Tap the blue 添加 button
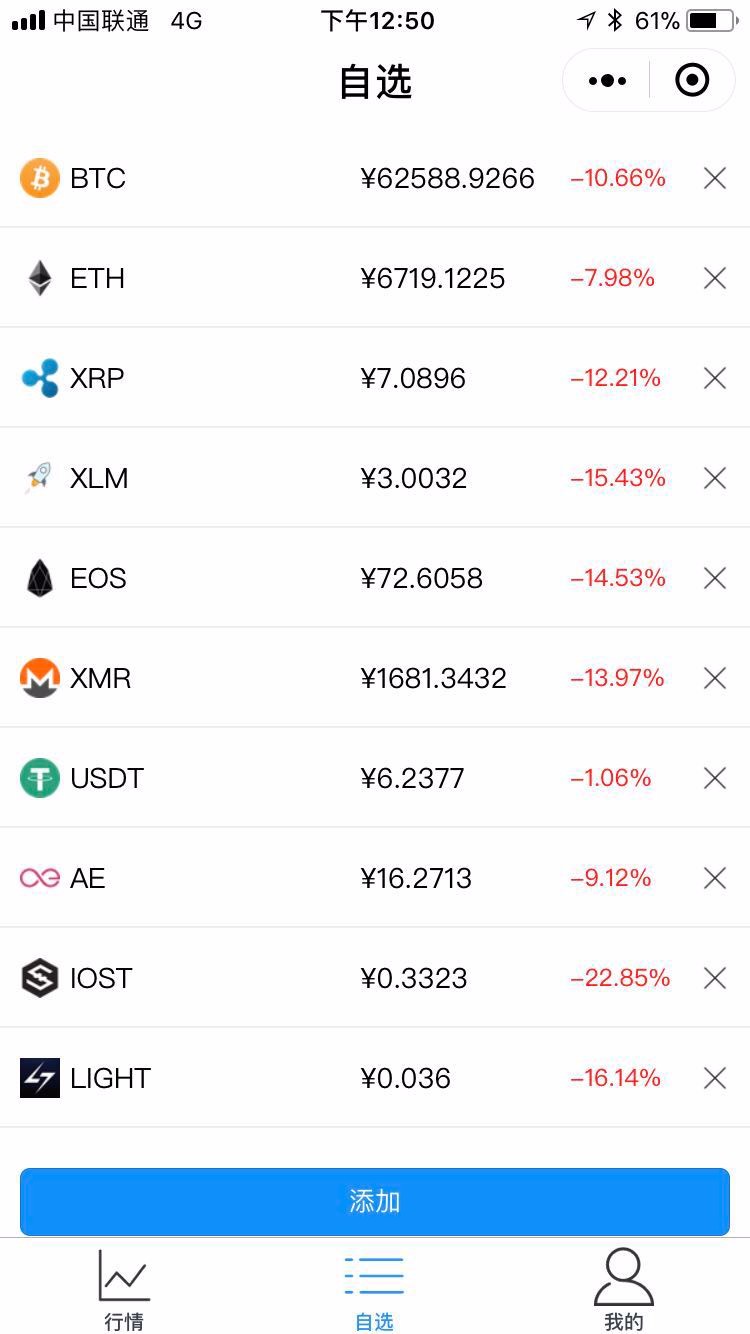This screenshot has width=750, height=1334. pos(375,1201)
